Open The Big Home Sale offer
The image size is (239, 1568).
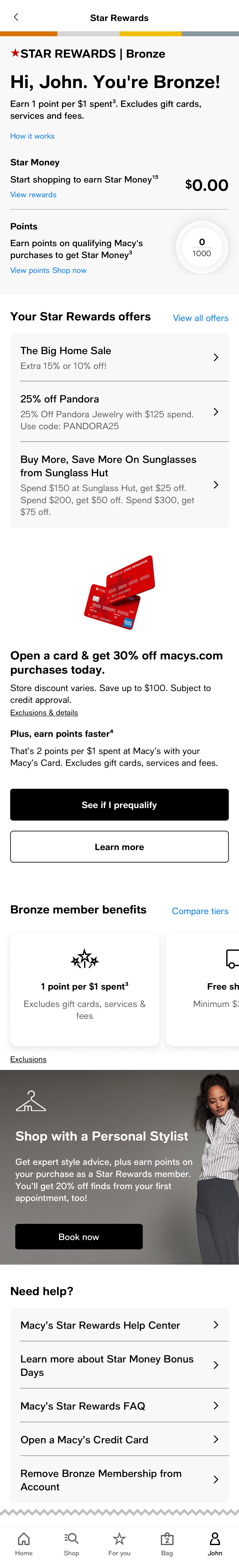[119, 357]
